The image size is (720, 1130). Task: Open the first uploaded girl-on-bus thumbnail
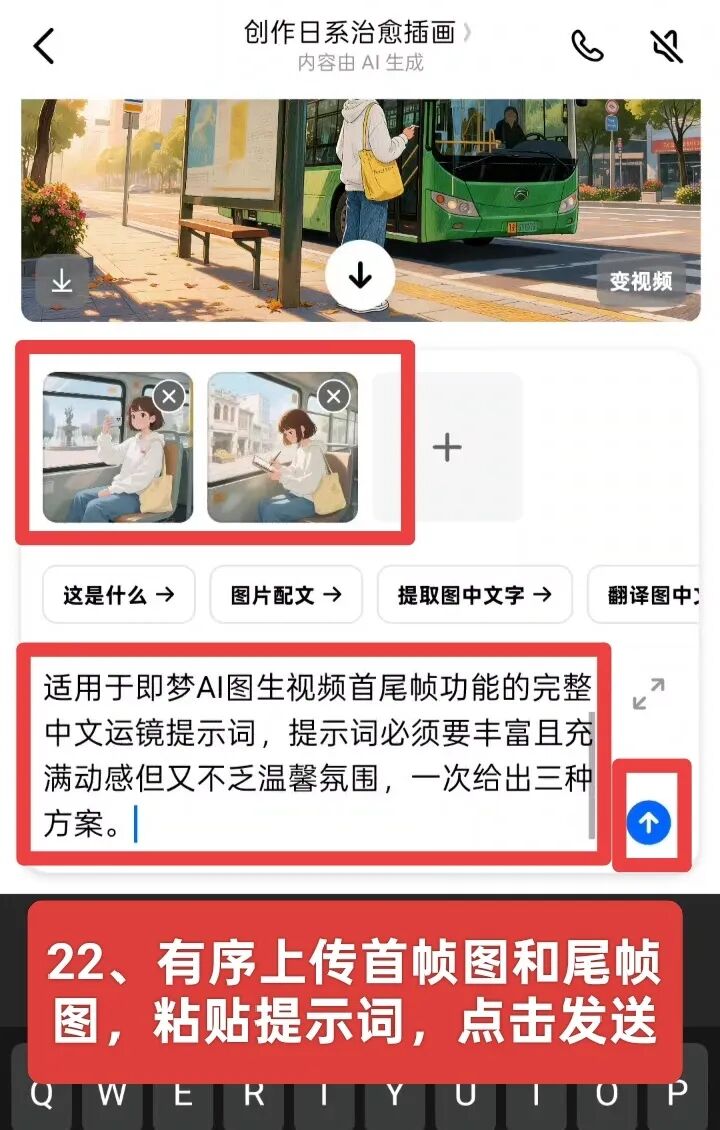(110, 460)
